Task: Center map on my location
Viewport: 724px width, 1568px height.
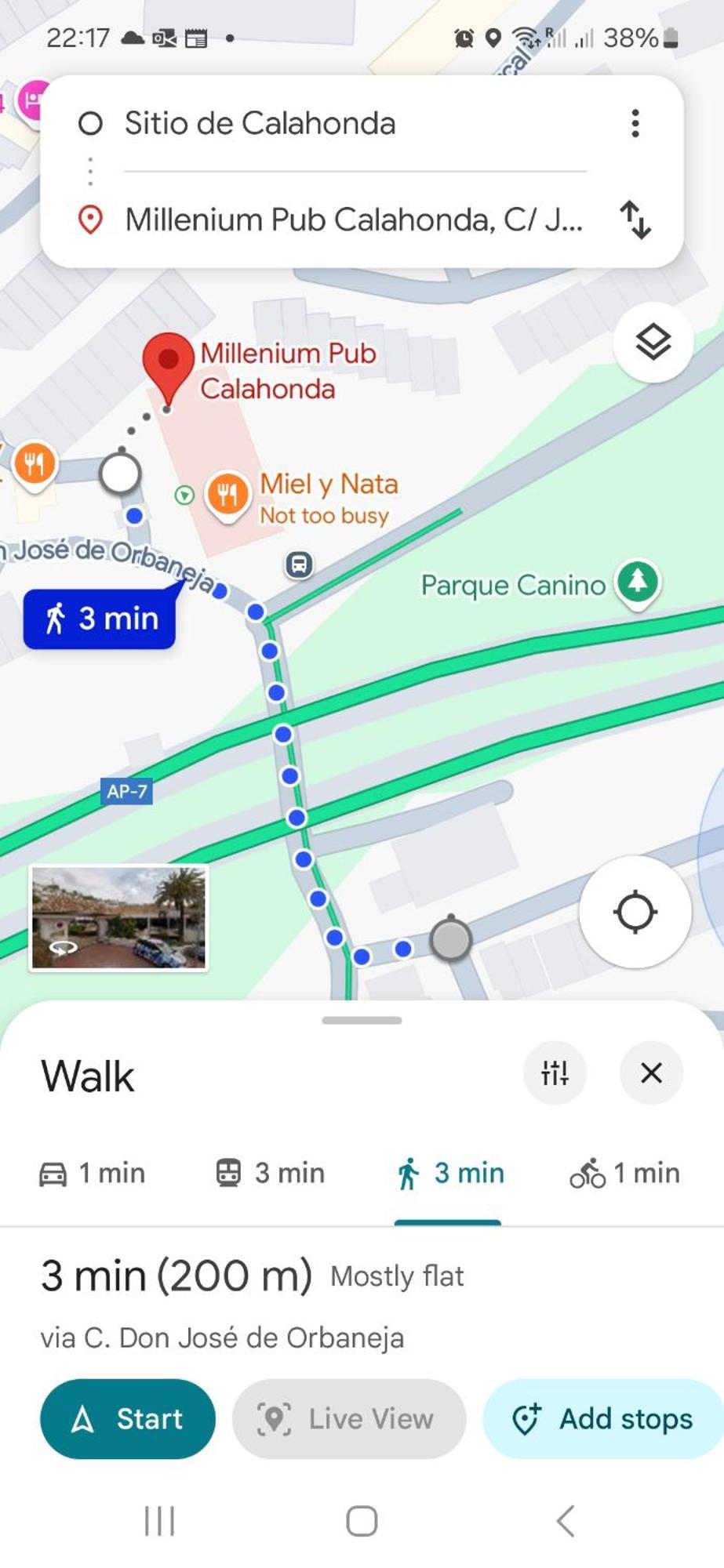Action: coord(635,912)
